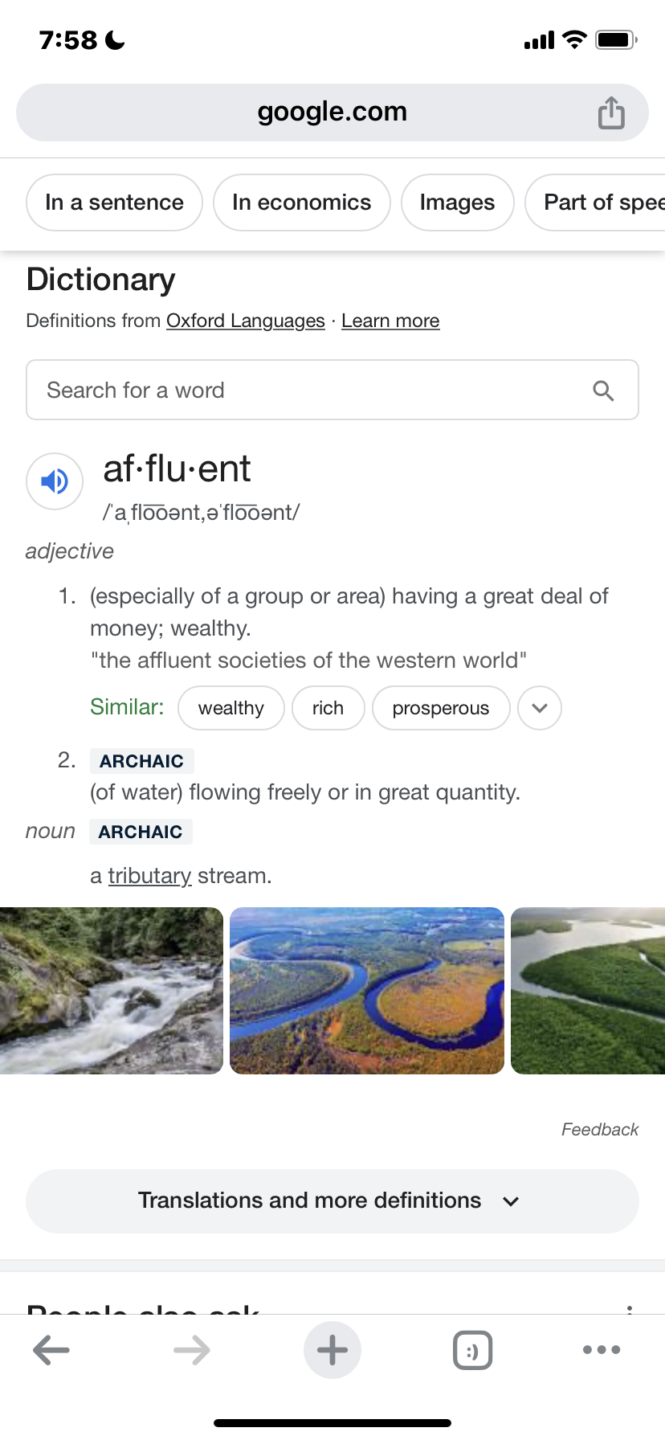The image size is (665, 1440).
Task: Open the browser's three-dot menu
Action: [x=601, y=1351]
